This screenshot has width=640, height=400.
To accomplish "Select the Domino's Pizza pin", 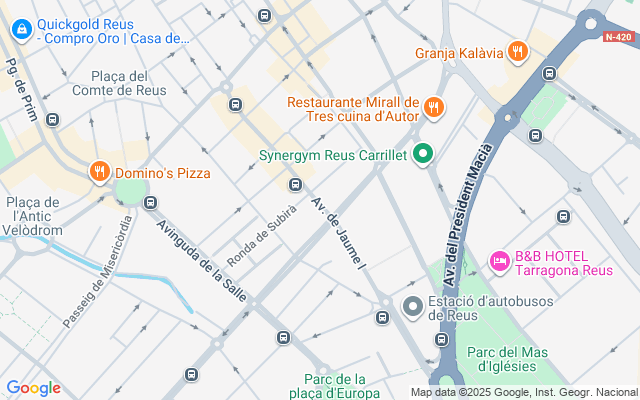I will [99, 172].
